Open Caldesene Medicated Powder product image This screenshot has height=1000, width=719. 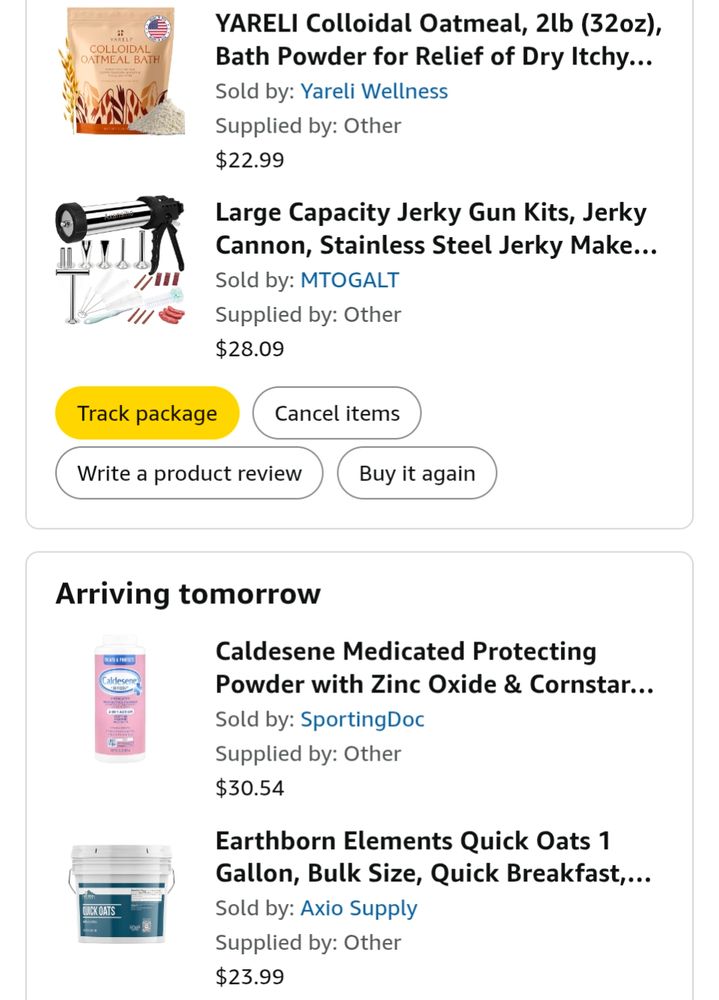click(121, 699)
